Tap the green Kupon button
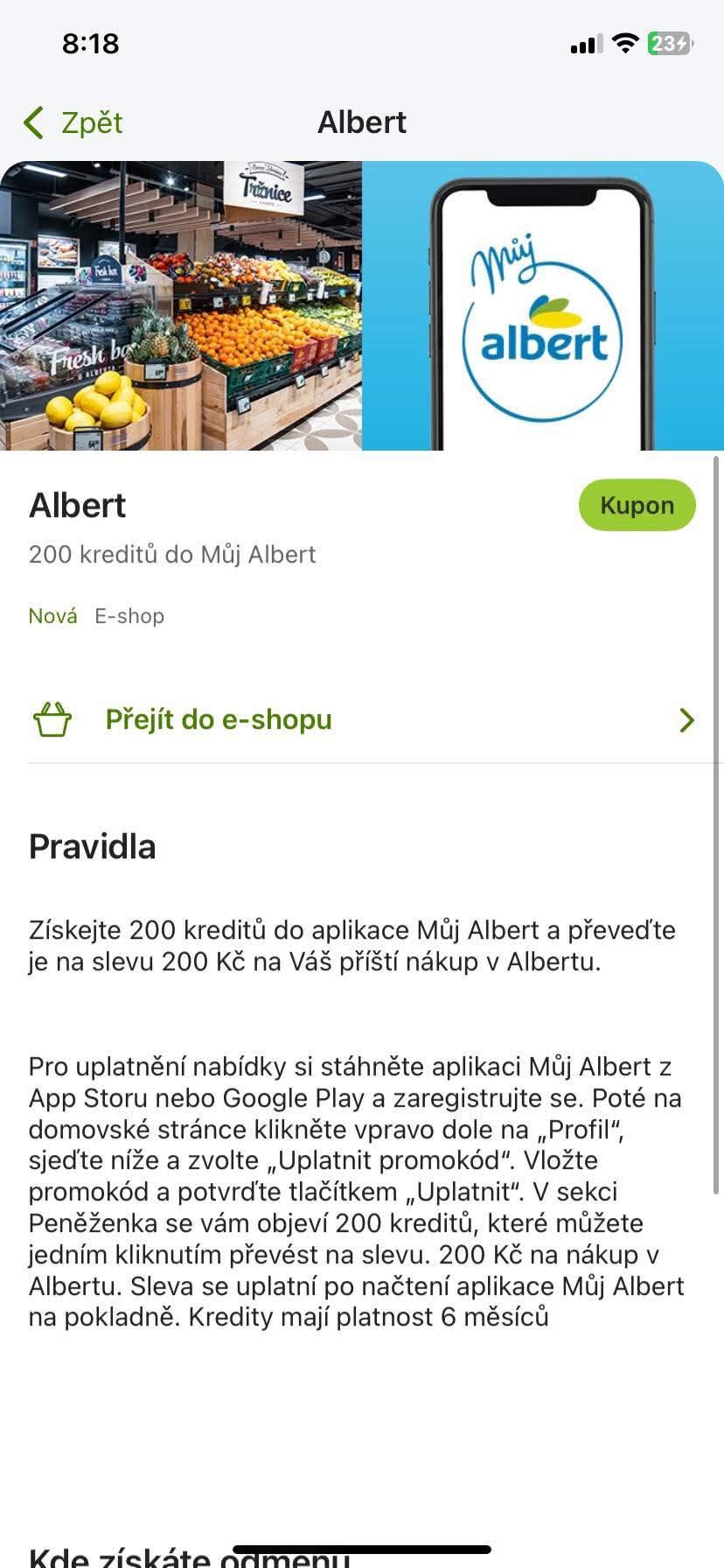The image size is (724, 1568). 637,506
